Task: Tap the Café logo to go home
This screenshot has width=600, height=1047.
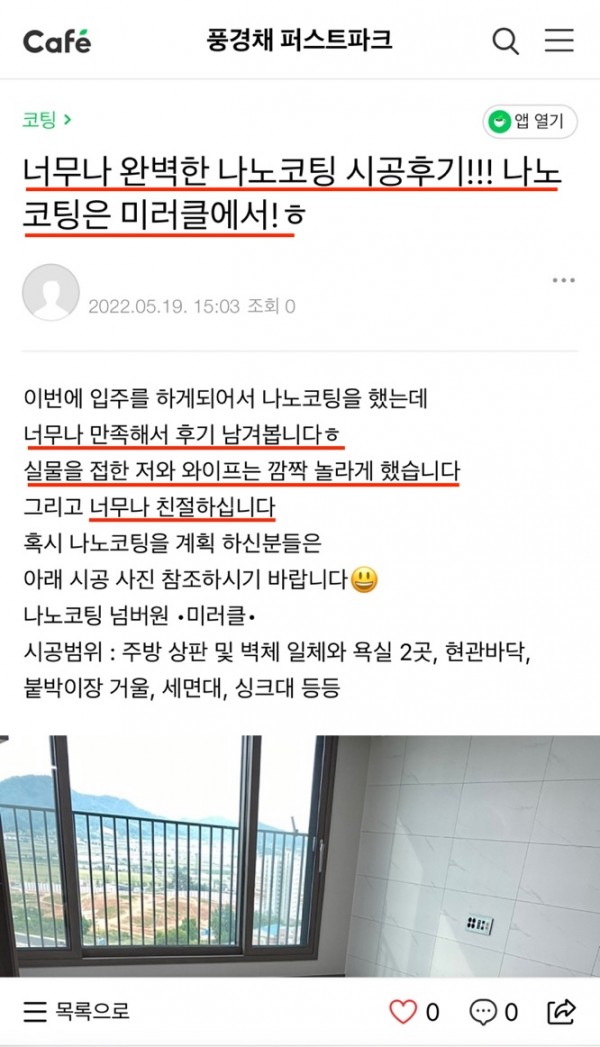Action: click(x=57, y=41)
